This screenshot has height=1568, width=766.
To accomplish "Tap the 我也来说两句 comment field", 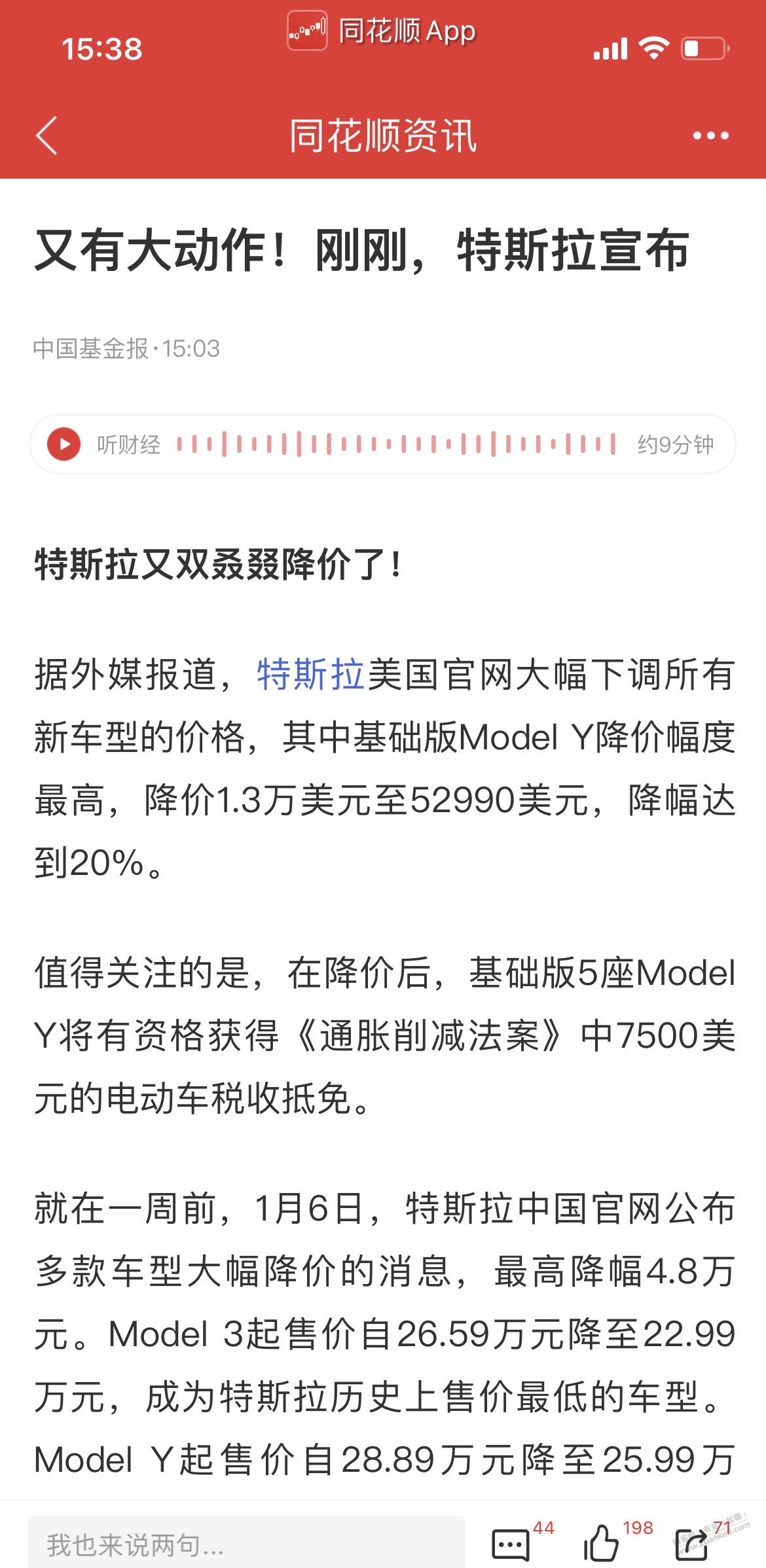I will coord(246,1544).
